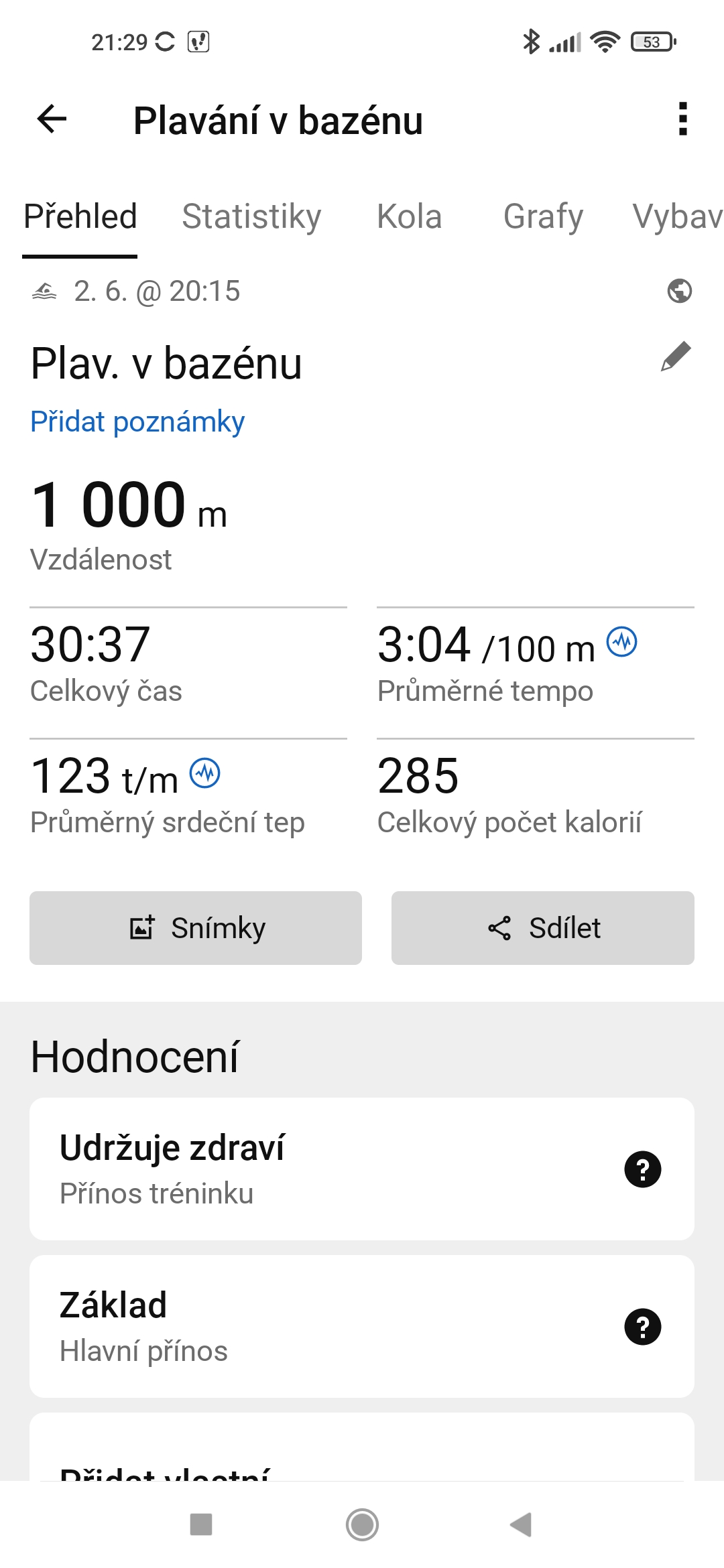The width and height of the screenshot is (724, 1568).
Task: Open help for Udržuje zdraví
Action: coord(642,1169)
